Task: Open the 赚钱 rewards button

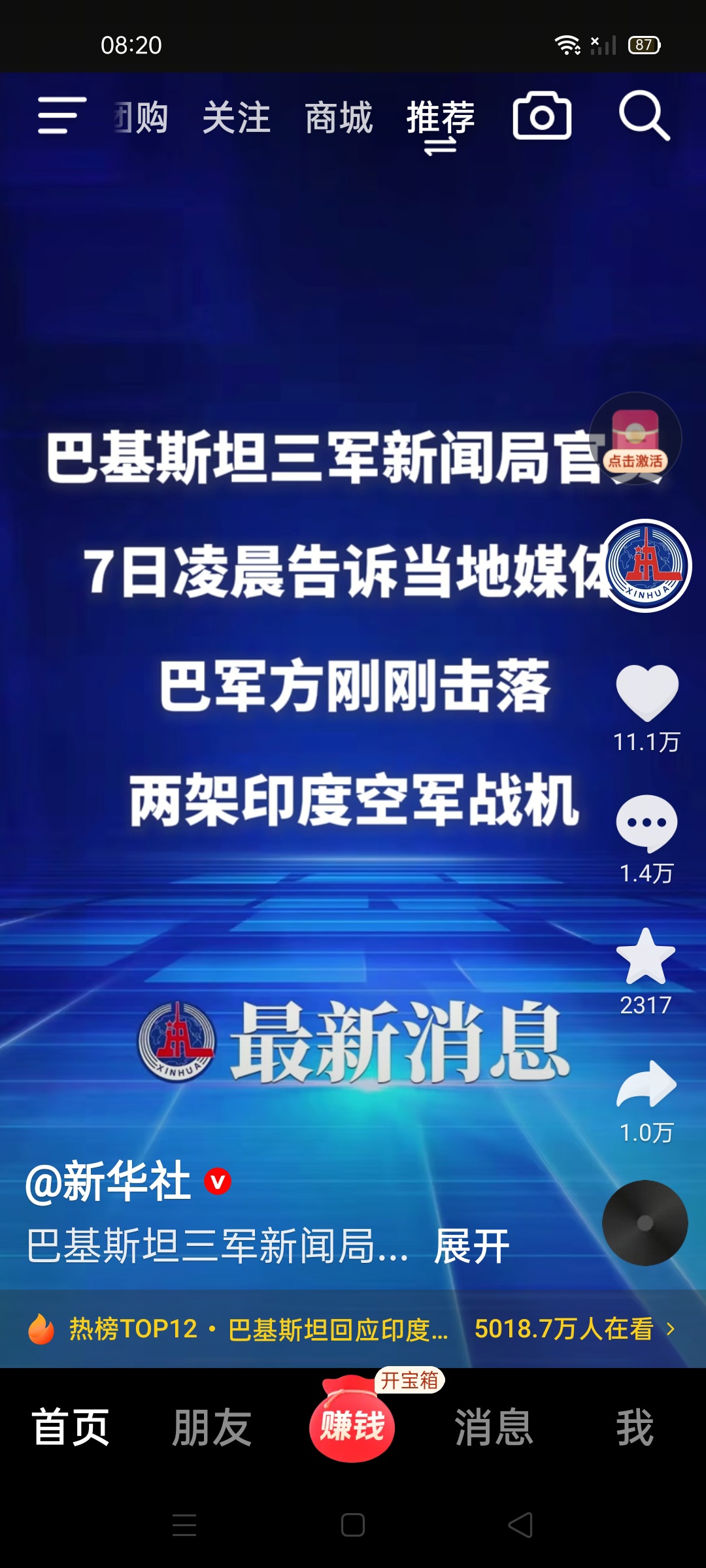Action: click(x=352, y=1424)
